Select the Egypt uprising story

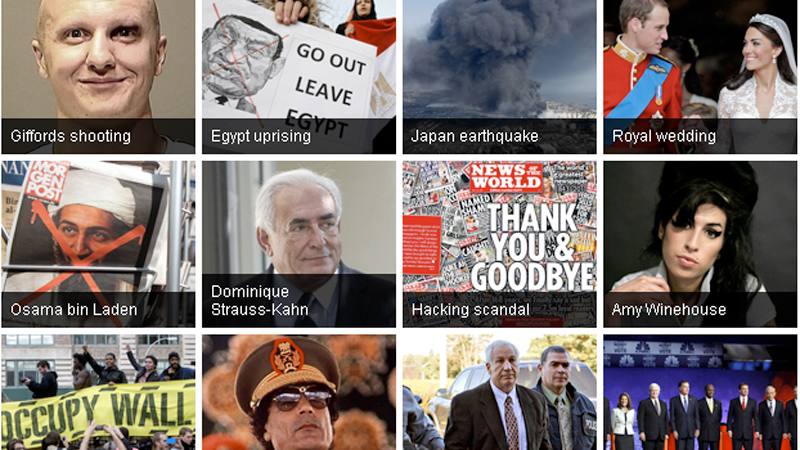pos(298,77)
